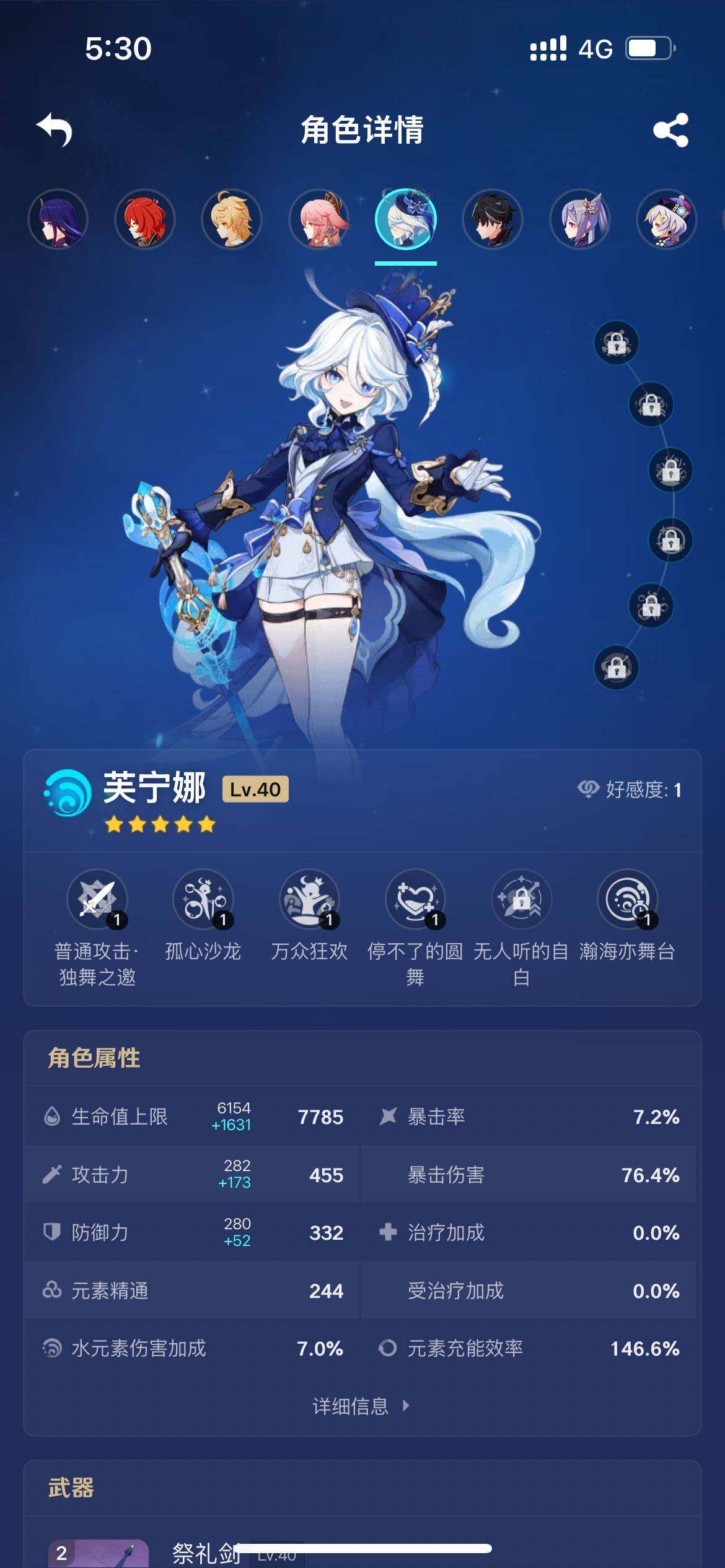The width and height of the screenshot is (725, 1568).
Task: Open the 普通攻击·独舞之邀 talent
Action: point(97,899)
